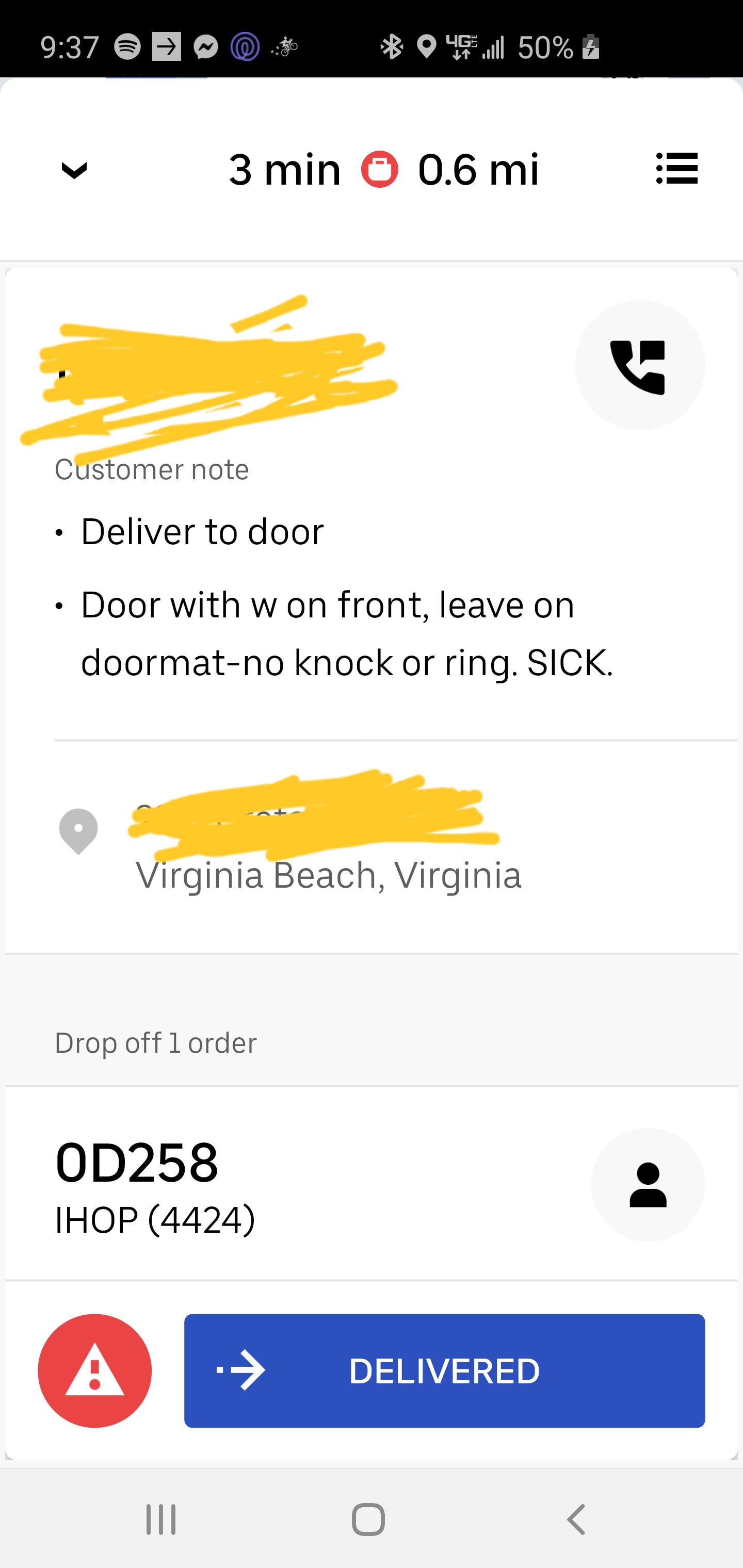
Task: Collapse the delivery panel with the down chevron
Action: pyautogui.click(x=74, y=170)
